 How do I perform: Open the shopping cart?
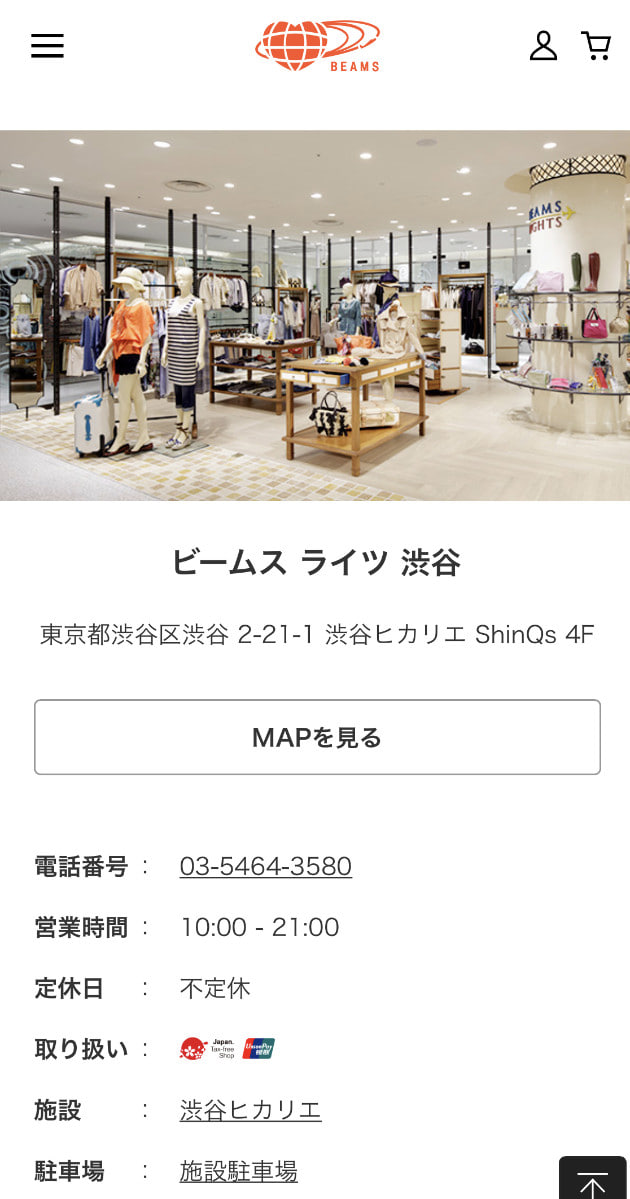pyautogui.click(x=596, y=46)
